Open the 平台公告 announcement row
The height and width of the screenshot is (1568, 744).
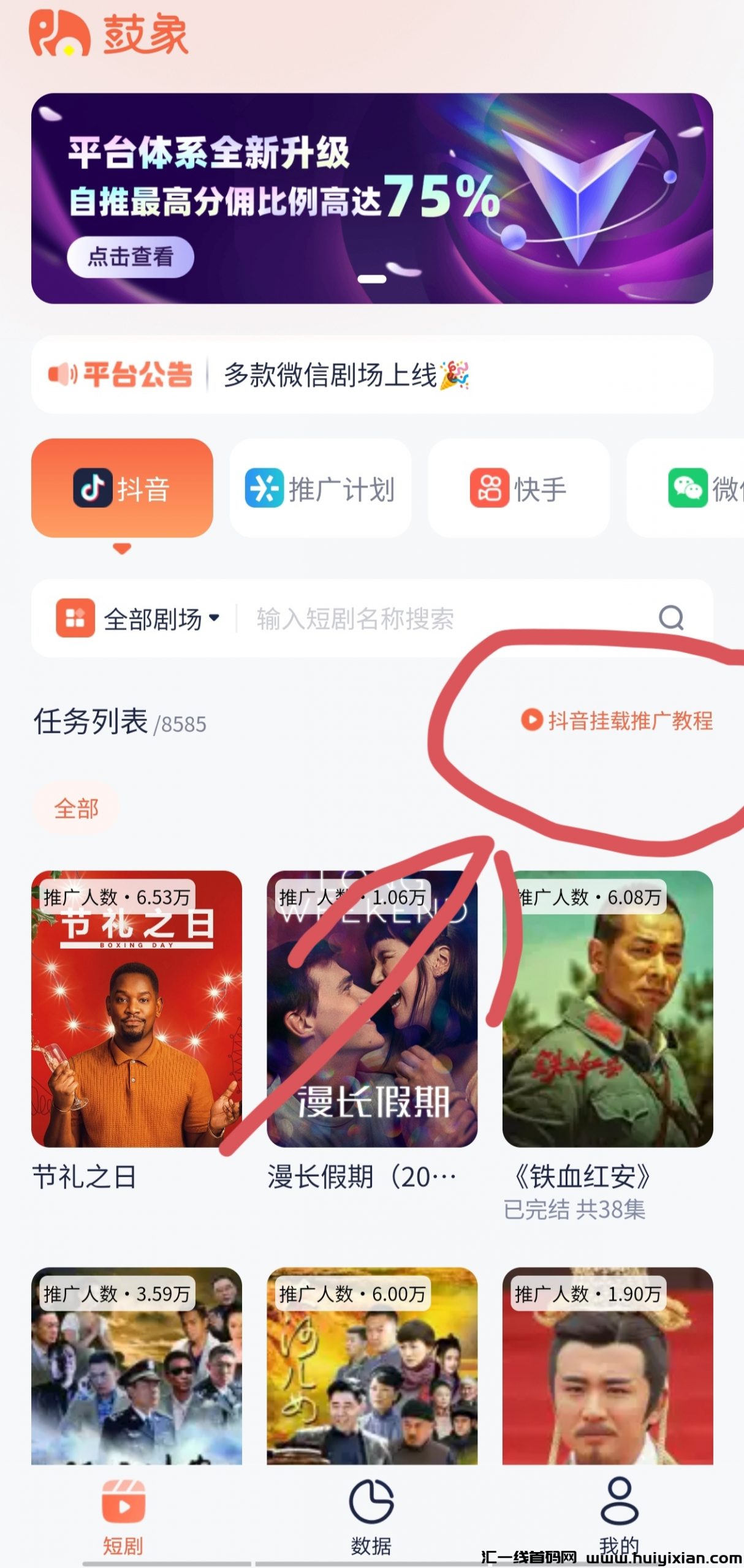pyautogui.click(x=371, y=374)
